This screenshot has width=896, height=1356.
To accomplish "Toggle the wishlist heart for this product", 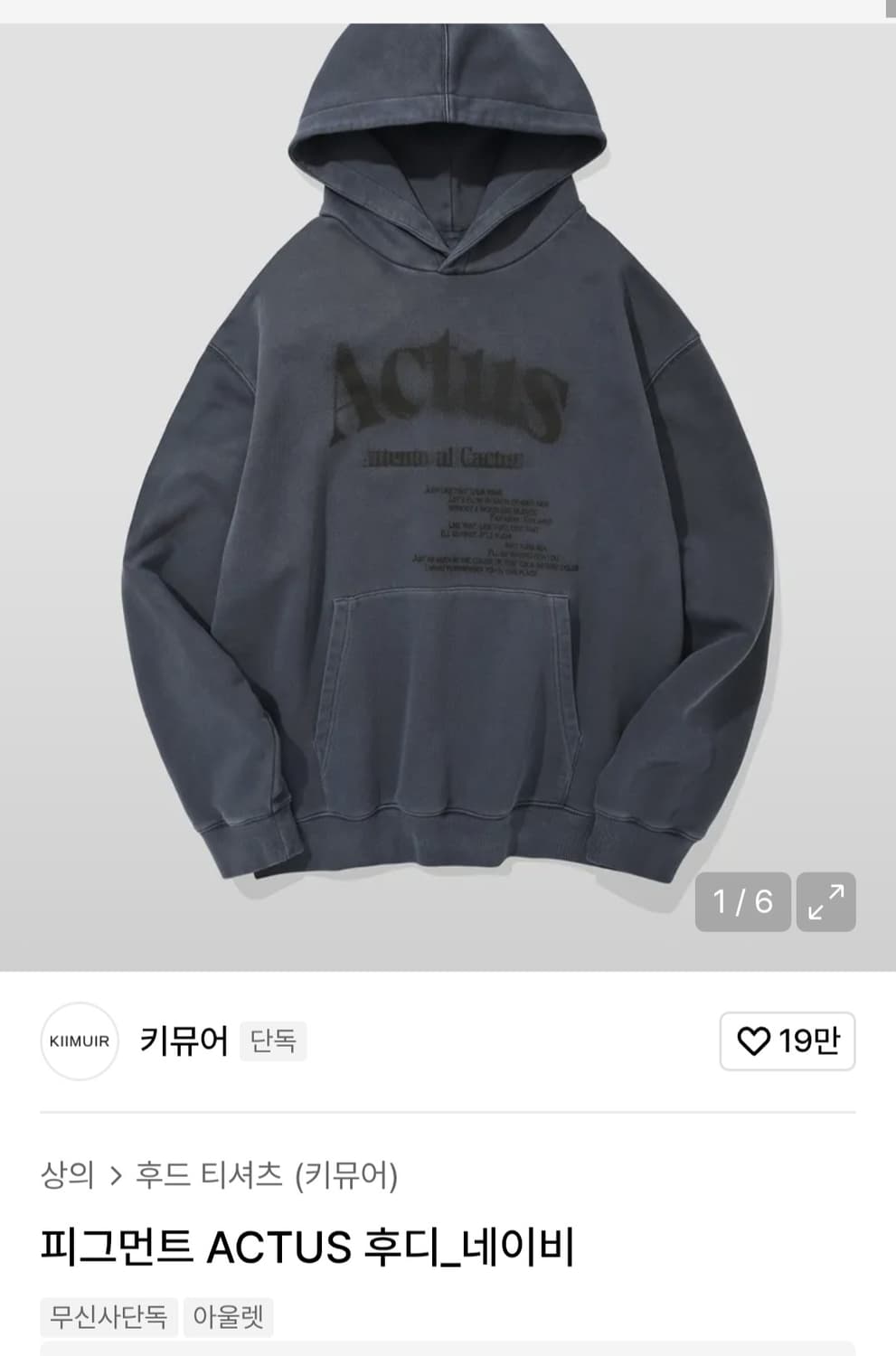I will [786, 1041].
